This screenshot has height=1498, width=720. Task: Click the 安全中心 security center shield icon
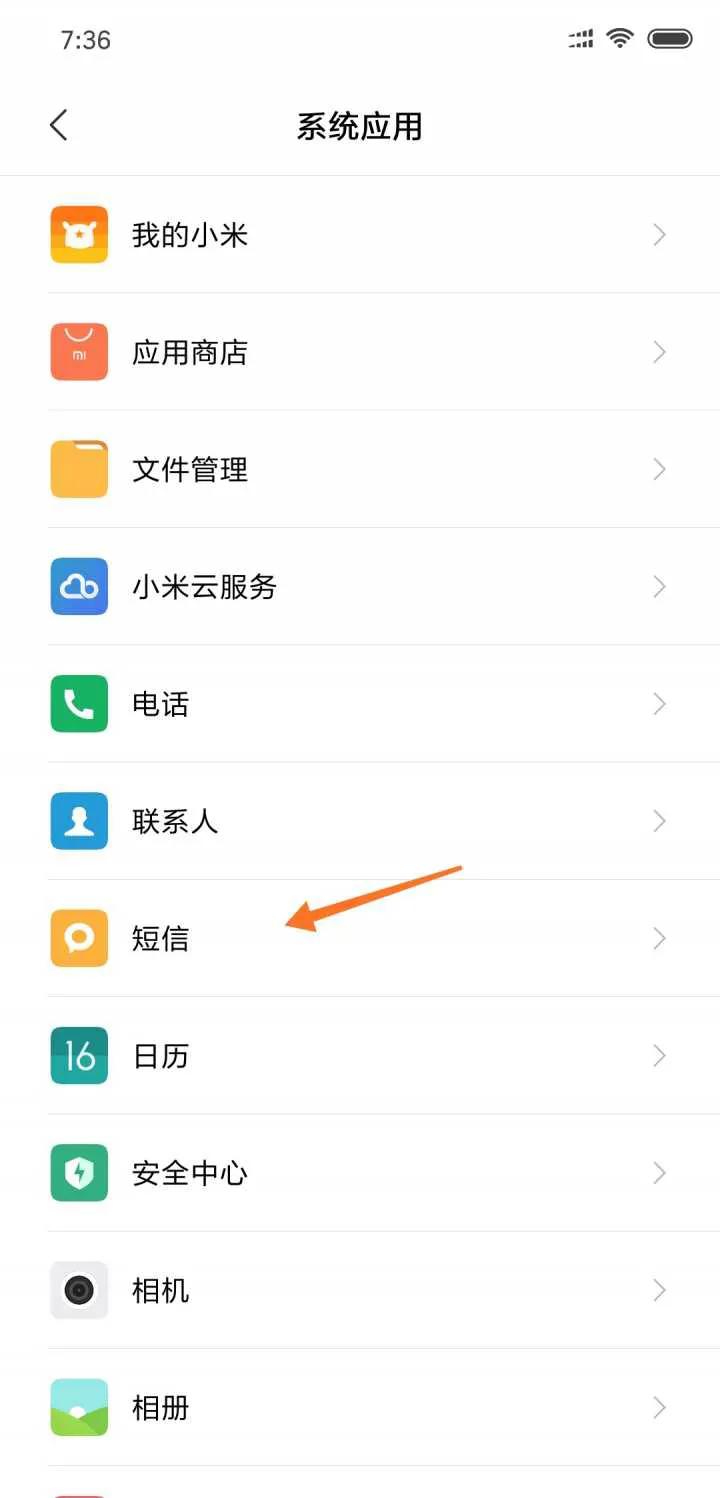pos(78,1172)
